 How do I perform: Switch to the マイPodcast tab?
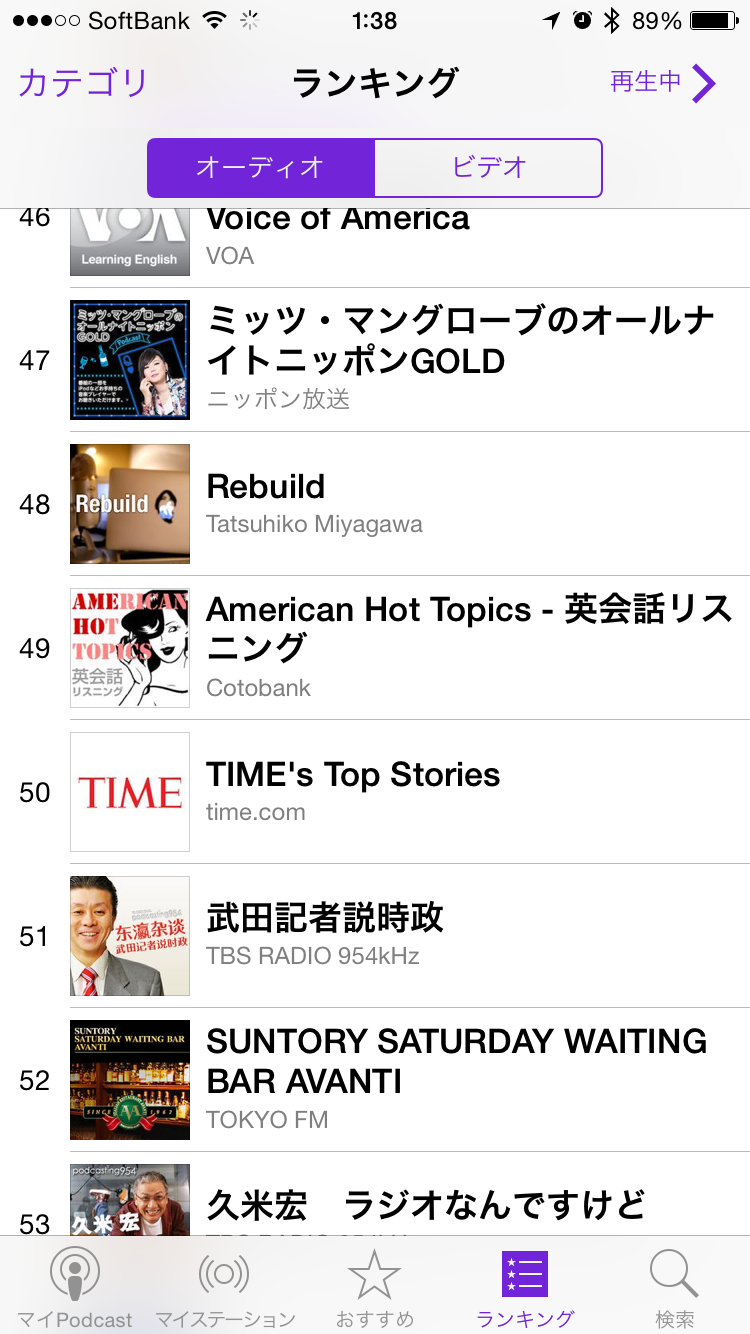pyautogui.click(x=75, y=1288)
